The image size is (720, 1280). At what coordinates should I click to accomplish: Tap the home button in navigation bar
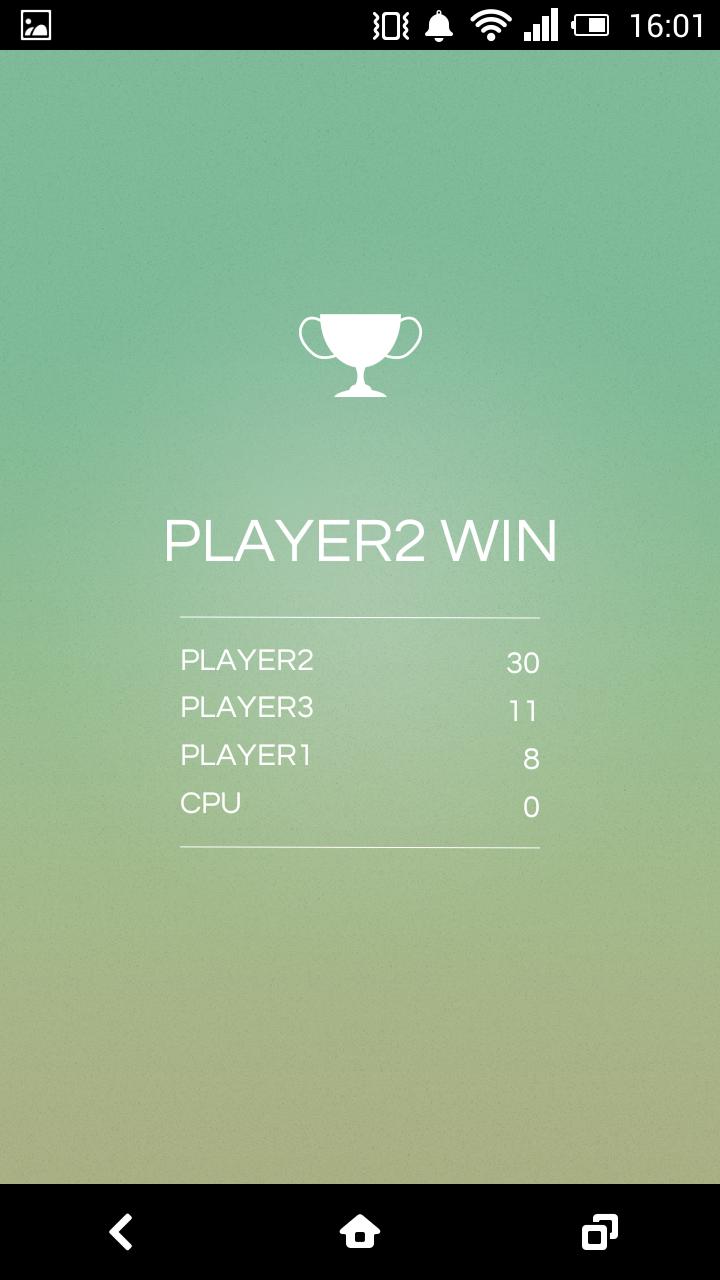(x=360, y=1232)
